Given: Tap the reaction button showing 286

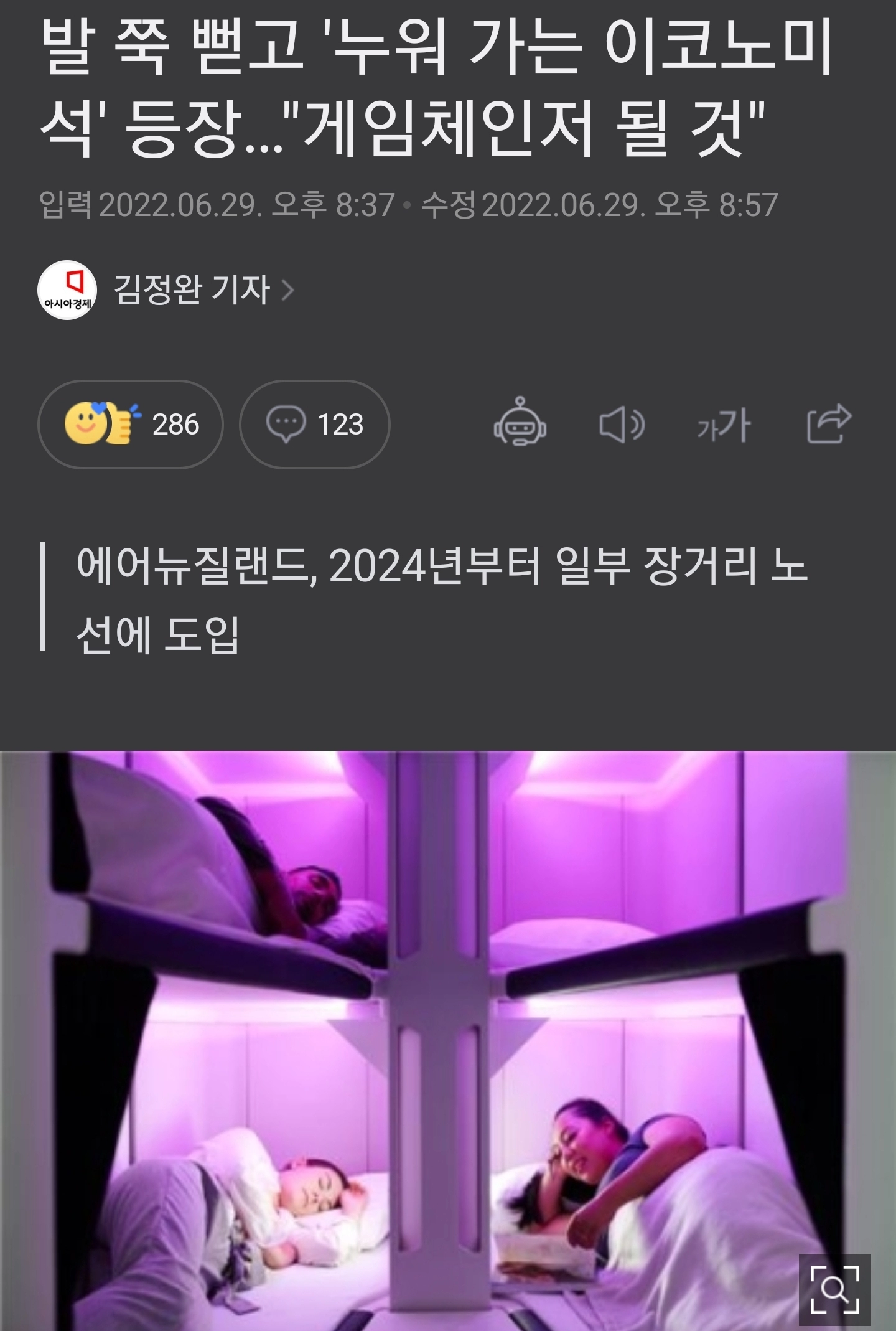Looking at the screenshot, I should [x=131, y=425].
